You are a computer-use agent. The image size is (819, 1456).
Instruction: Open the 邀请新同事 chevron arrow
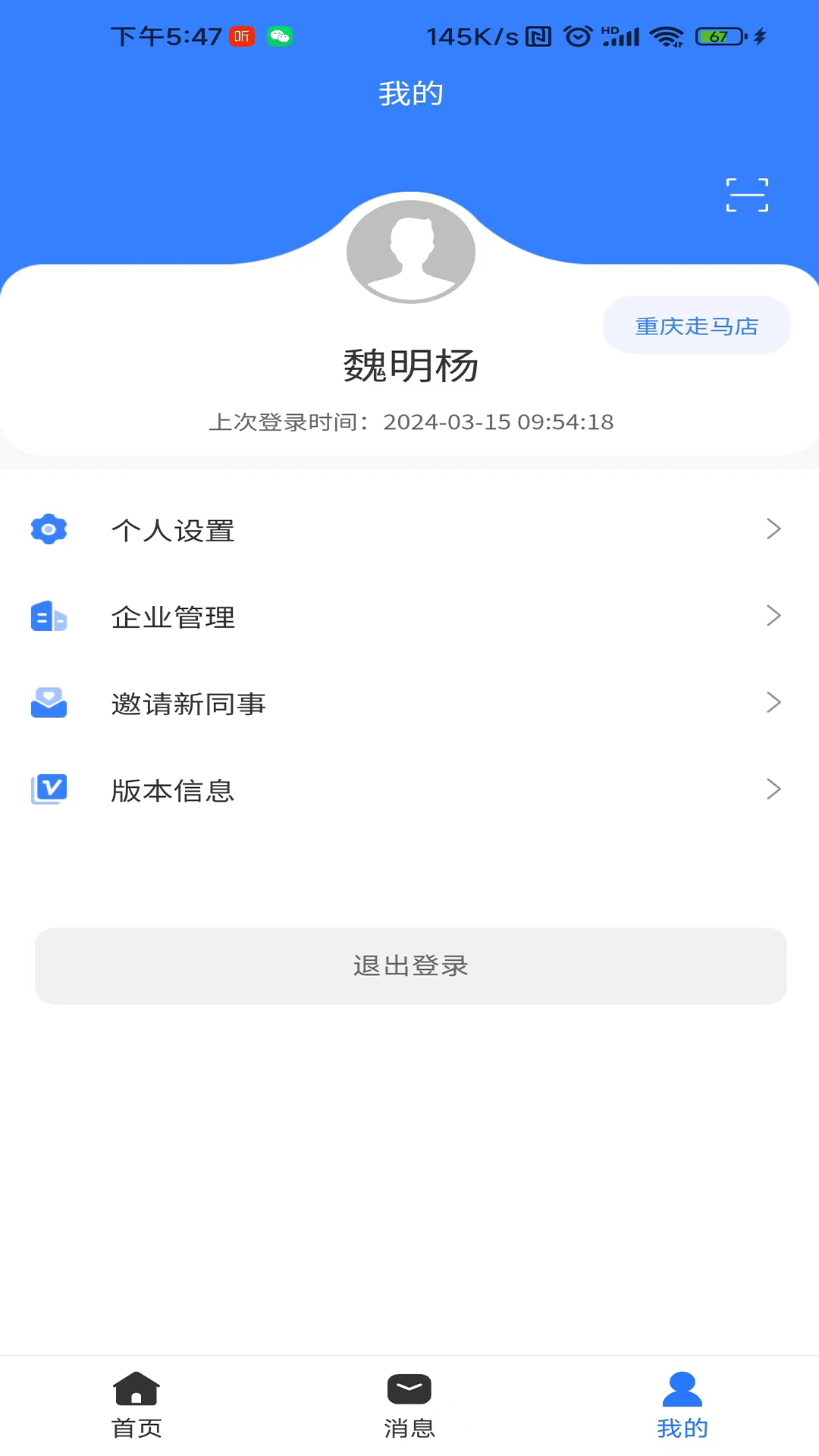(773, 702)
